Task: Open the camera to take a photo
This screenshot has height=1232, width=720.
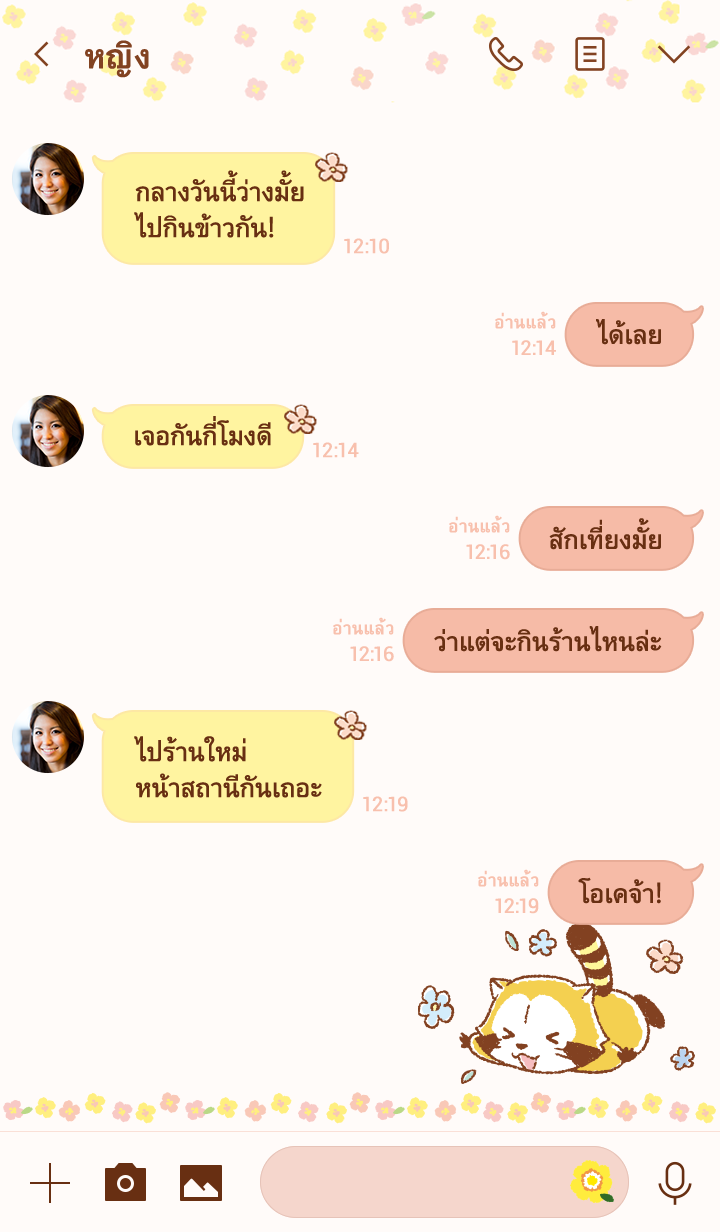Action: coord(125,1183)
